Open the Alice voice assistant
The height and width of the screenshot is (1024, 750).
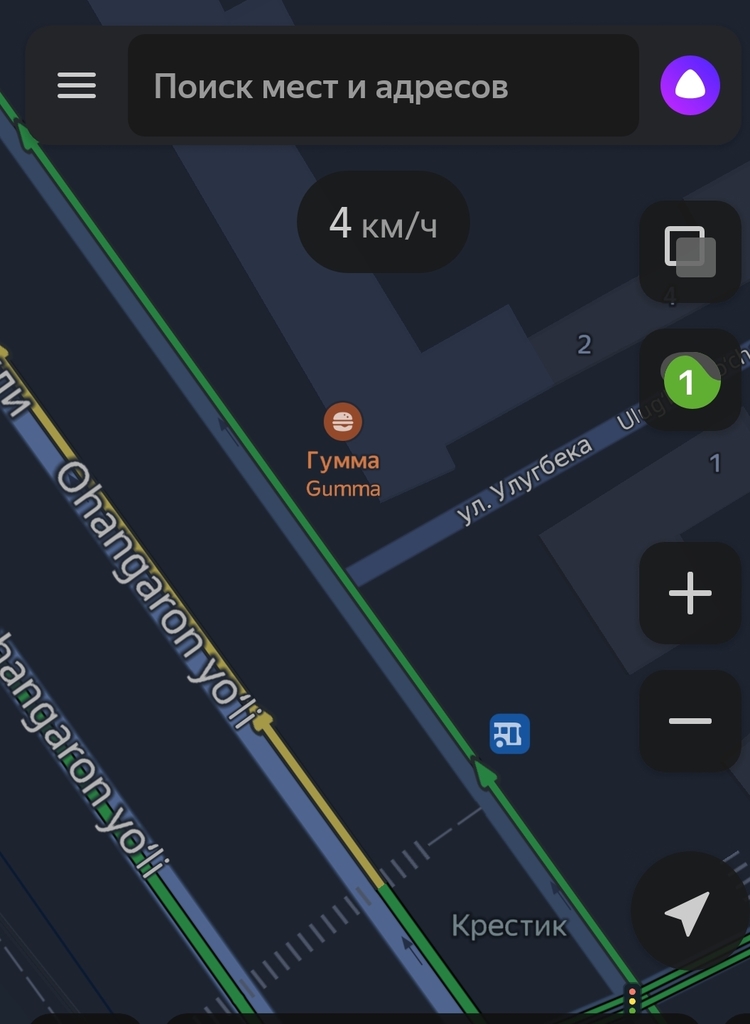click(x=689, y=85)
